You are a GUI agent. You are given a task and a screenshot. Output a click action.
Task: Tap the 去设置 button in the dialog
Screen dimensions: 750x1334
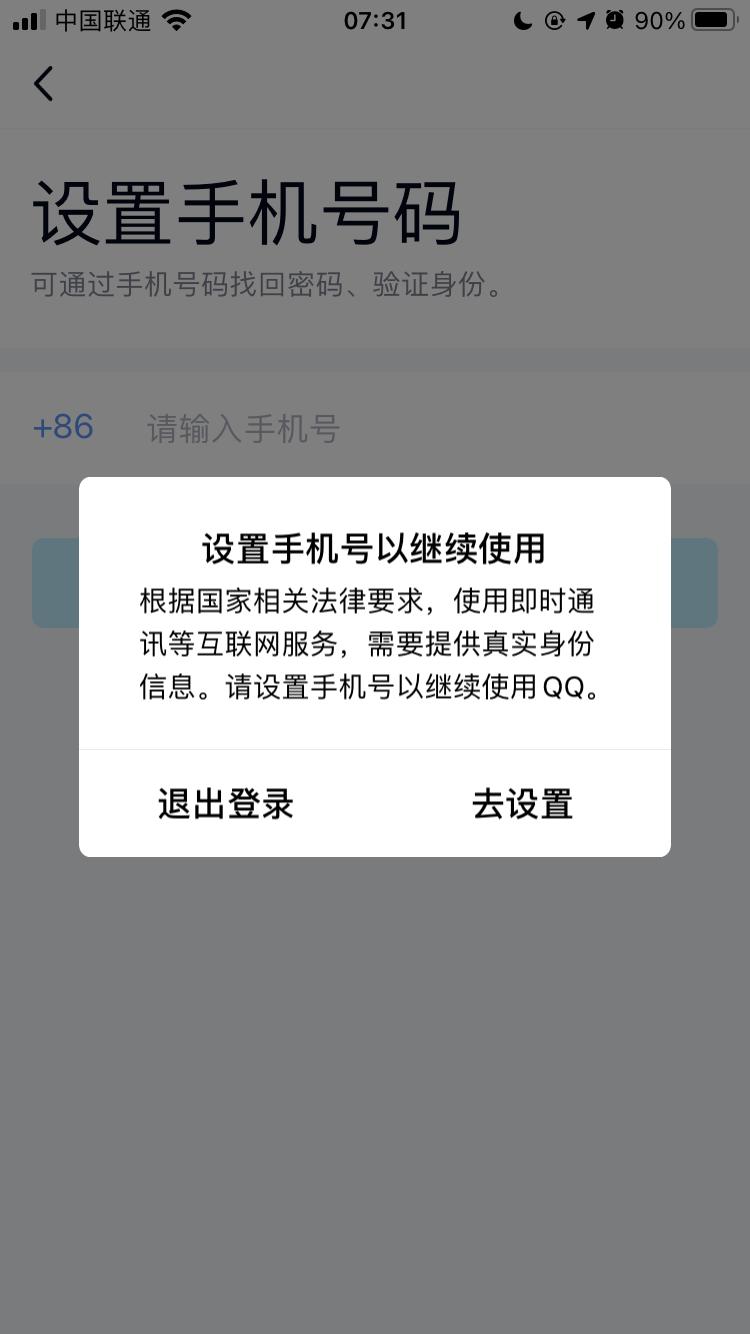click(522, 803)
